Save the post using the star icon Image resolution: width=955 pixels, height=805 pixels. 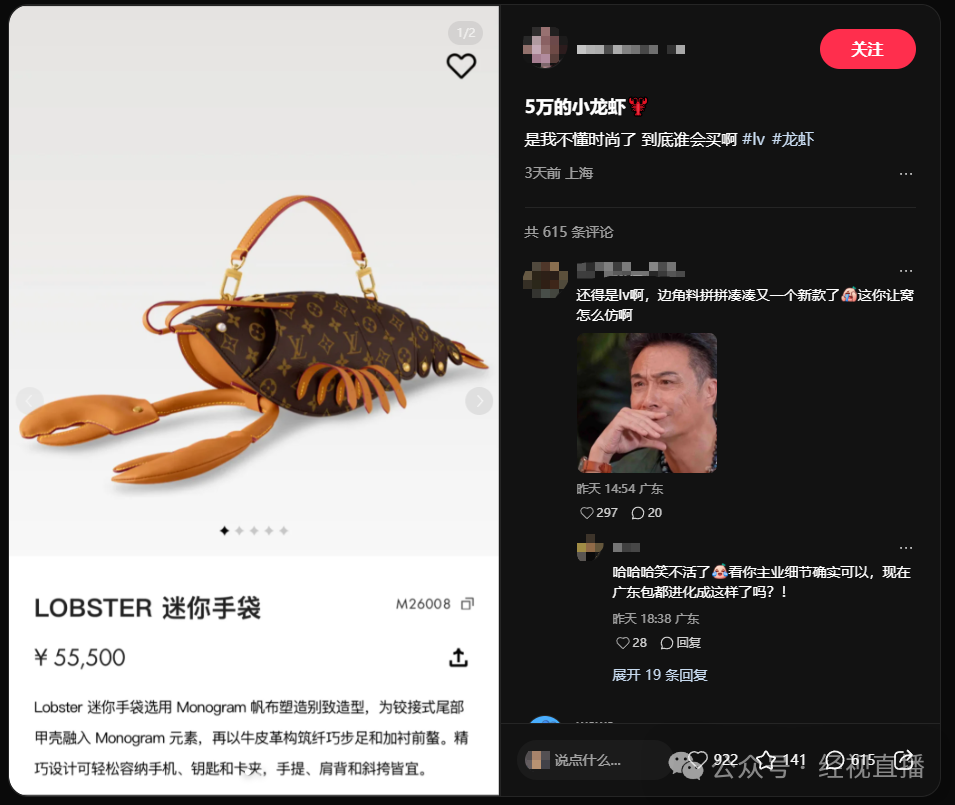coord(766,760)
